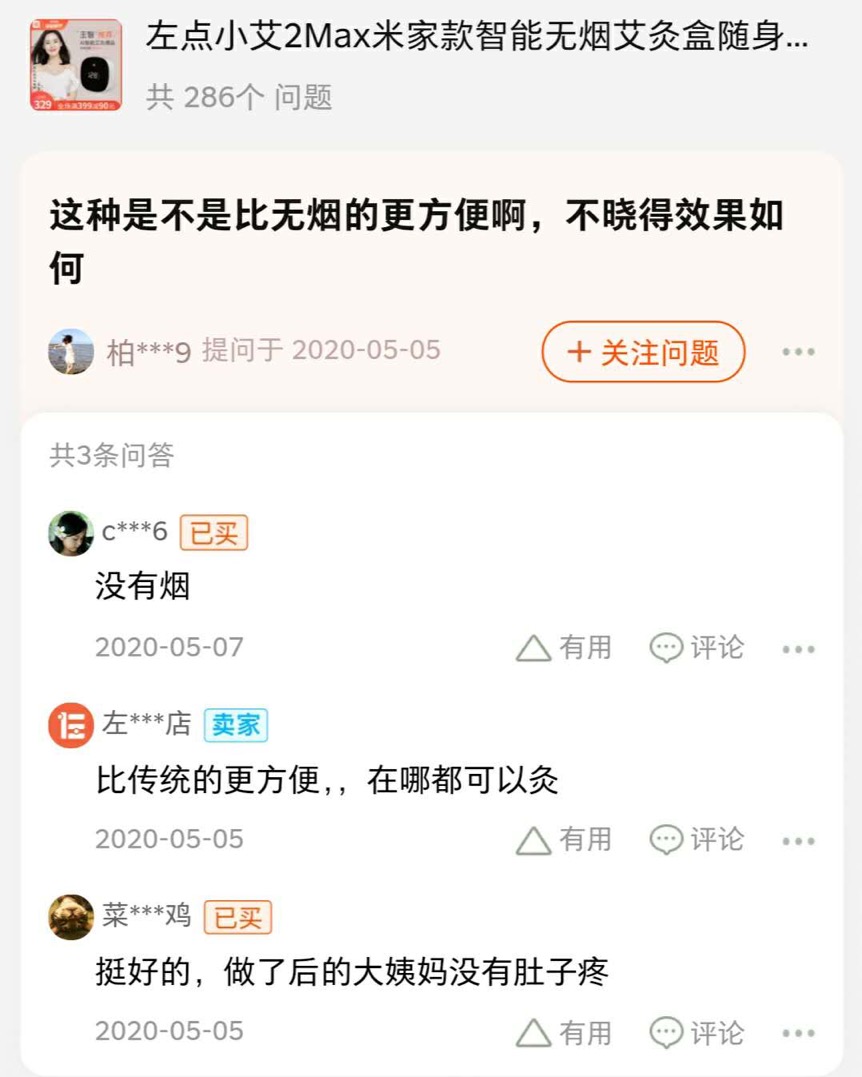Comment on 左***店's seller answer
The height and width of the screenshot is (1077, 862).
697,839
